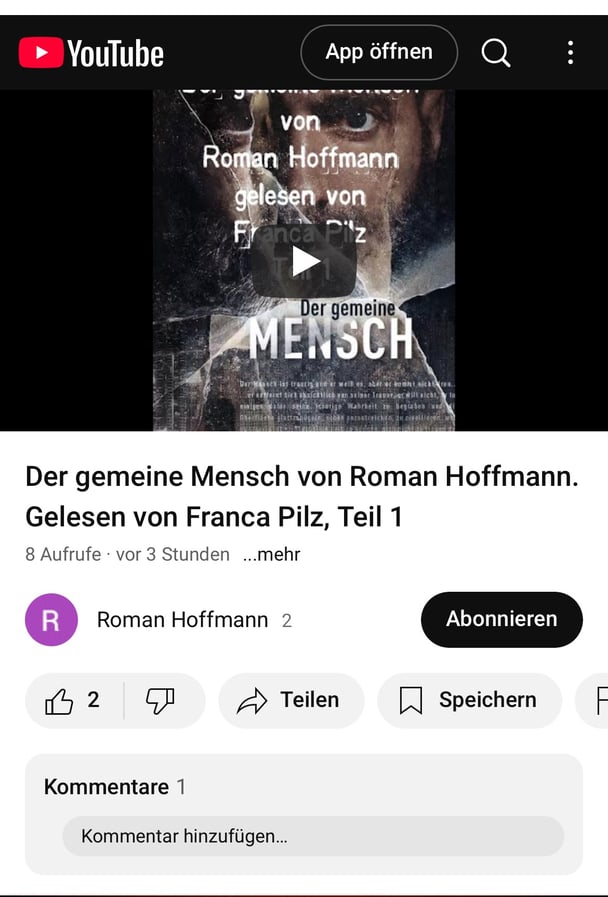
Task: Open Roman Hoffmann's channel
Action: coord(182,620)
